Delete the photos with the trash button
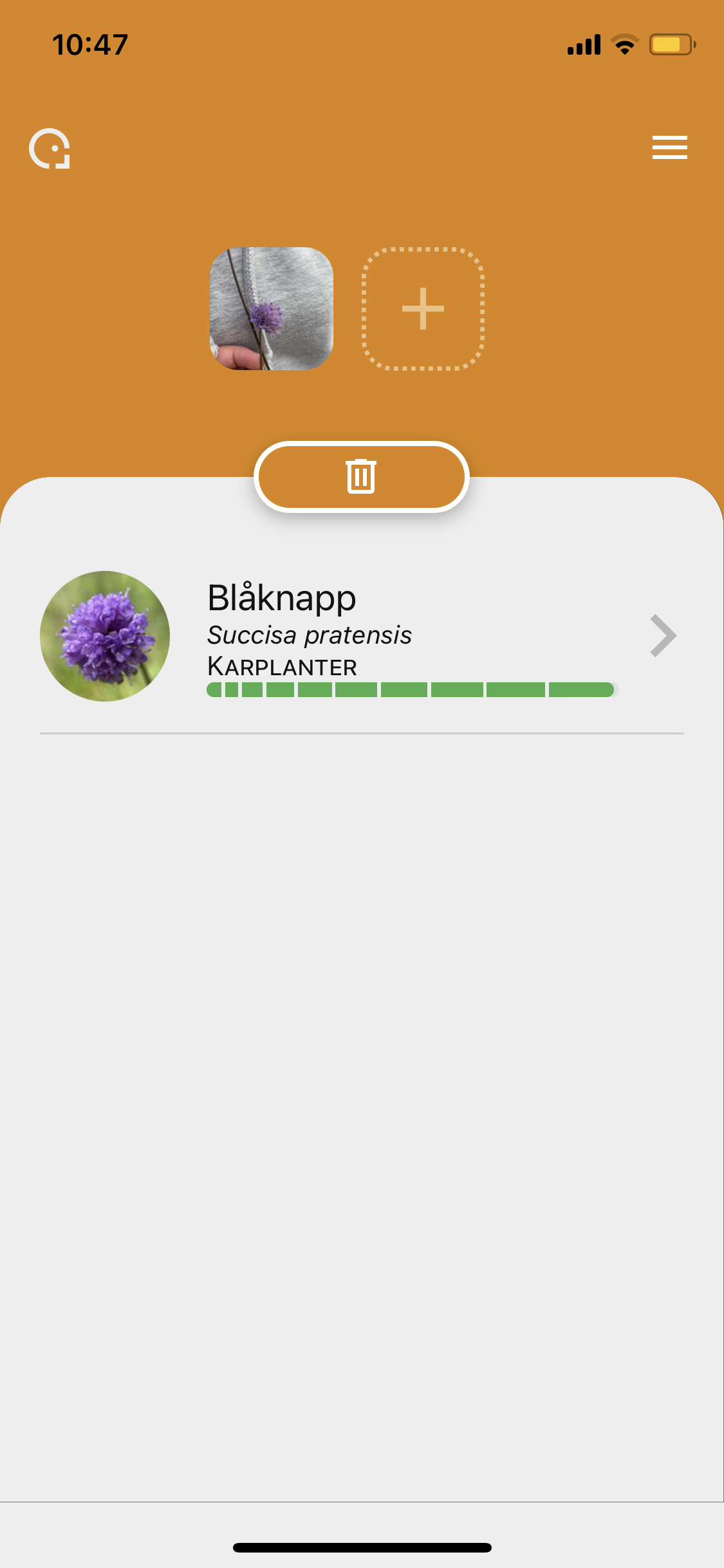This screenshot has height=1568, width=724. tap(362, 477)
